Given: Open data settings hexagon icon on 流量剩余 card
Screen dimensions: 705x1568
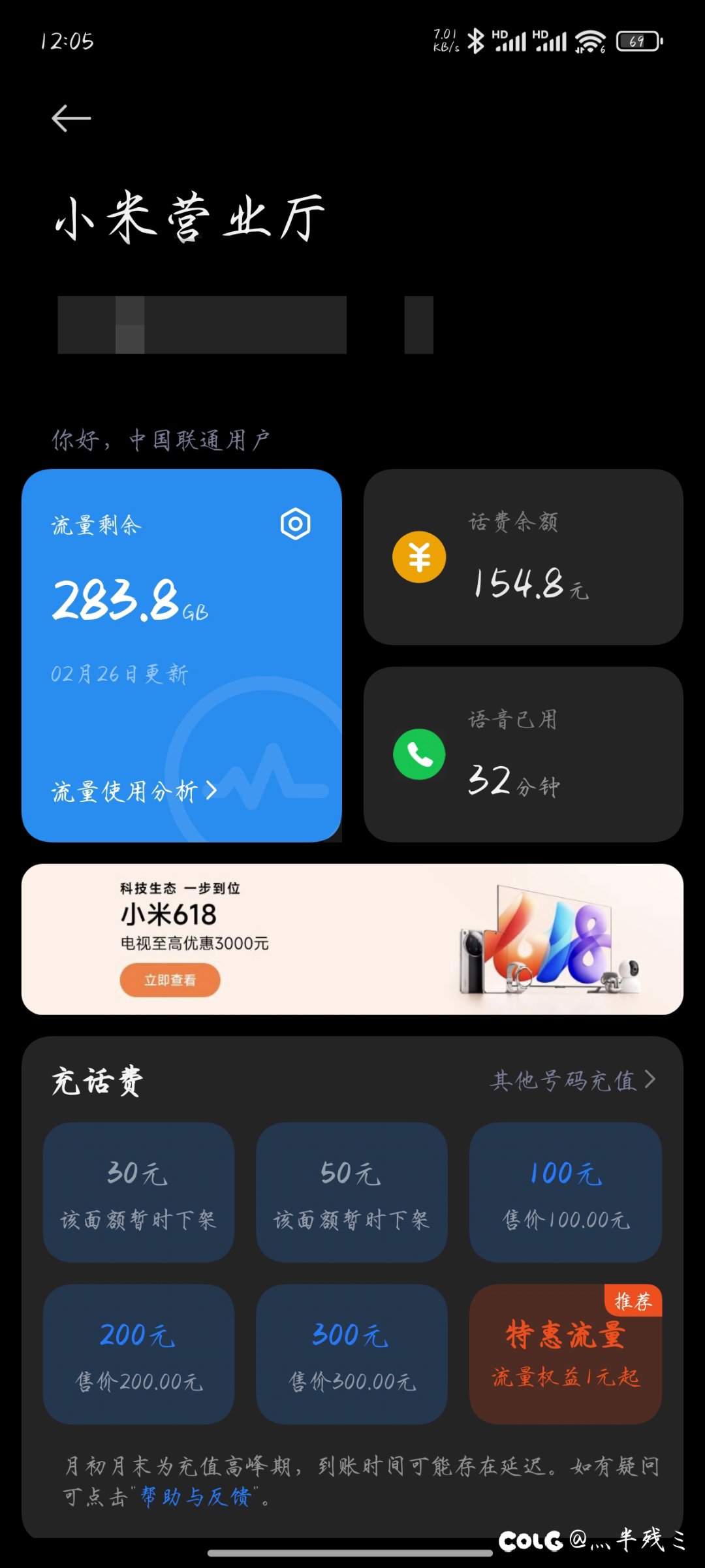Looking at the screenshot, I should [295, 524].
